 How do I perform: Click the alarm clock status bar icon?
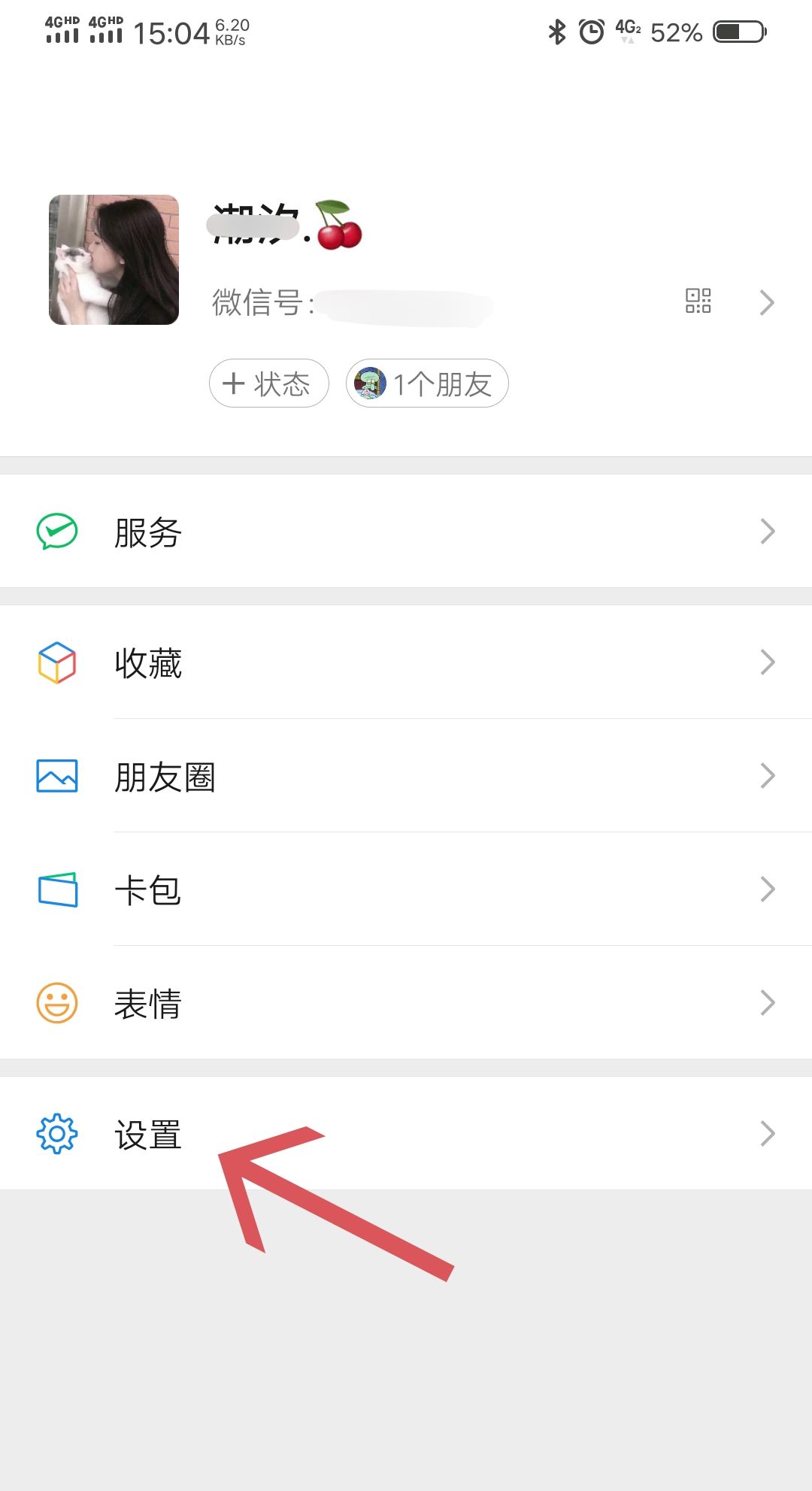click(x=591, y=32)
